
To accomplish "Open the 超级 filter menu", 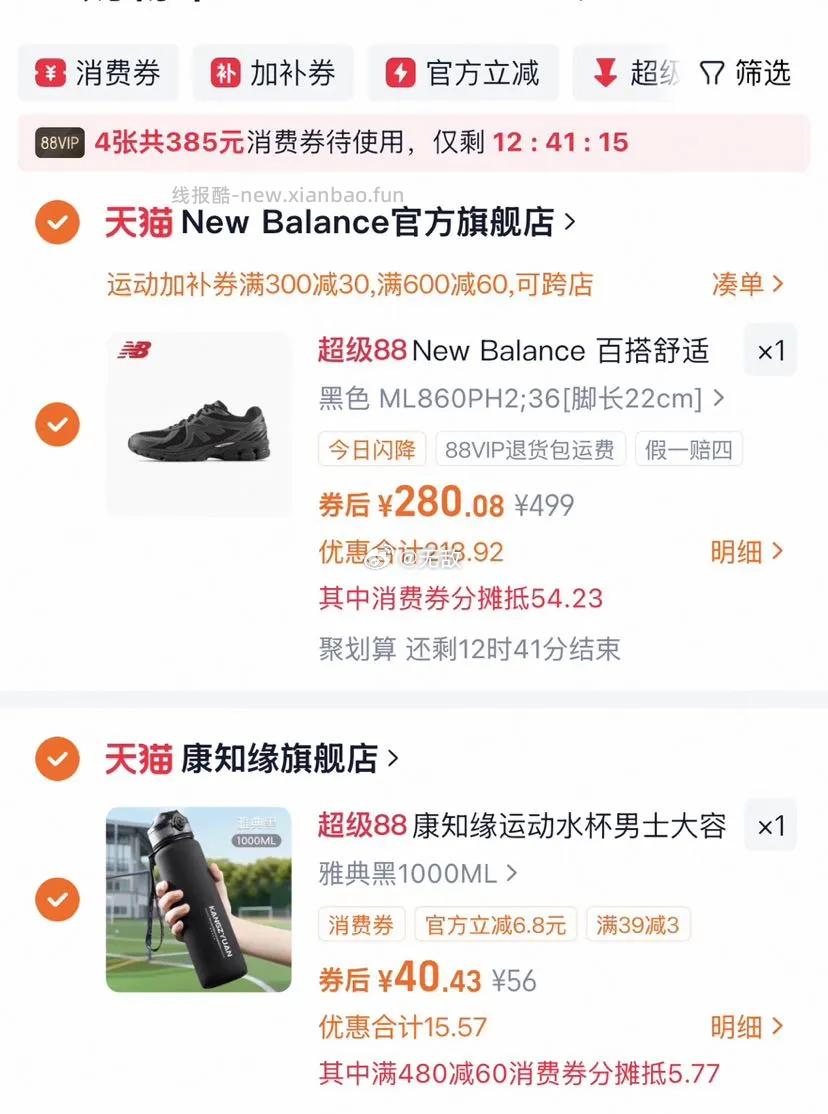I will [630, 72].
